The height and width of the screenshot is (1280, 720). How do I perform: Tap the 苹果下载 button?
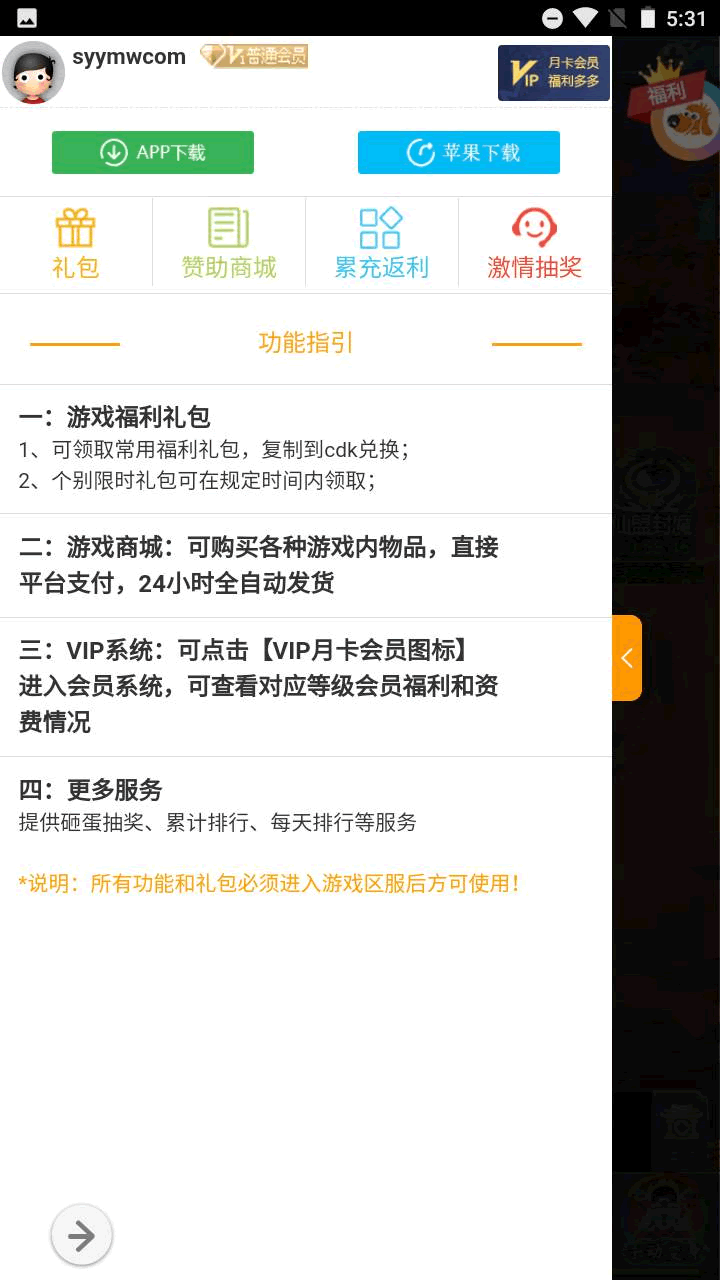[459, 153]
